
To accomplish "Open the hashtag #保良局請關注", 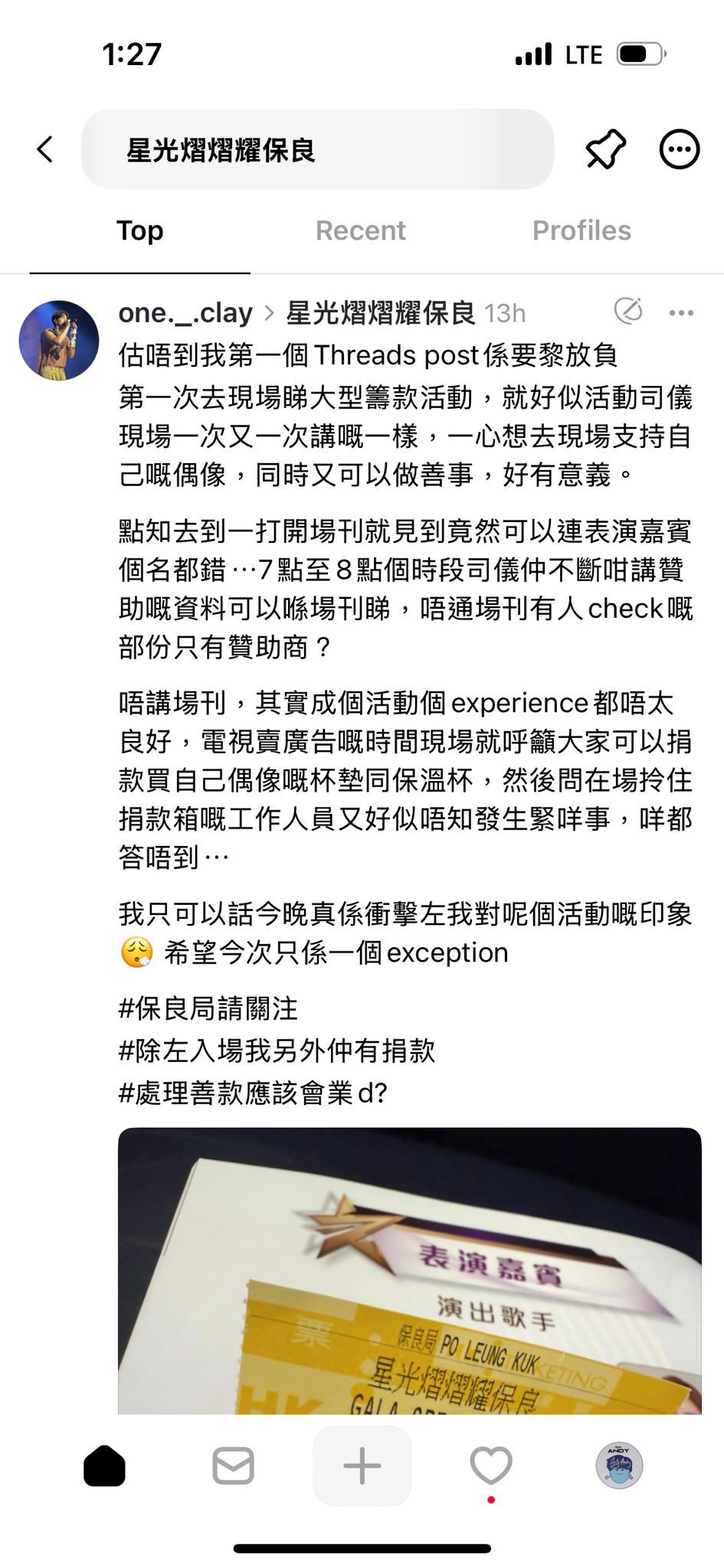I will coord(208,1008).
